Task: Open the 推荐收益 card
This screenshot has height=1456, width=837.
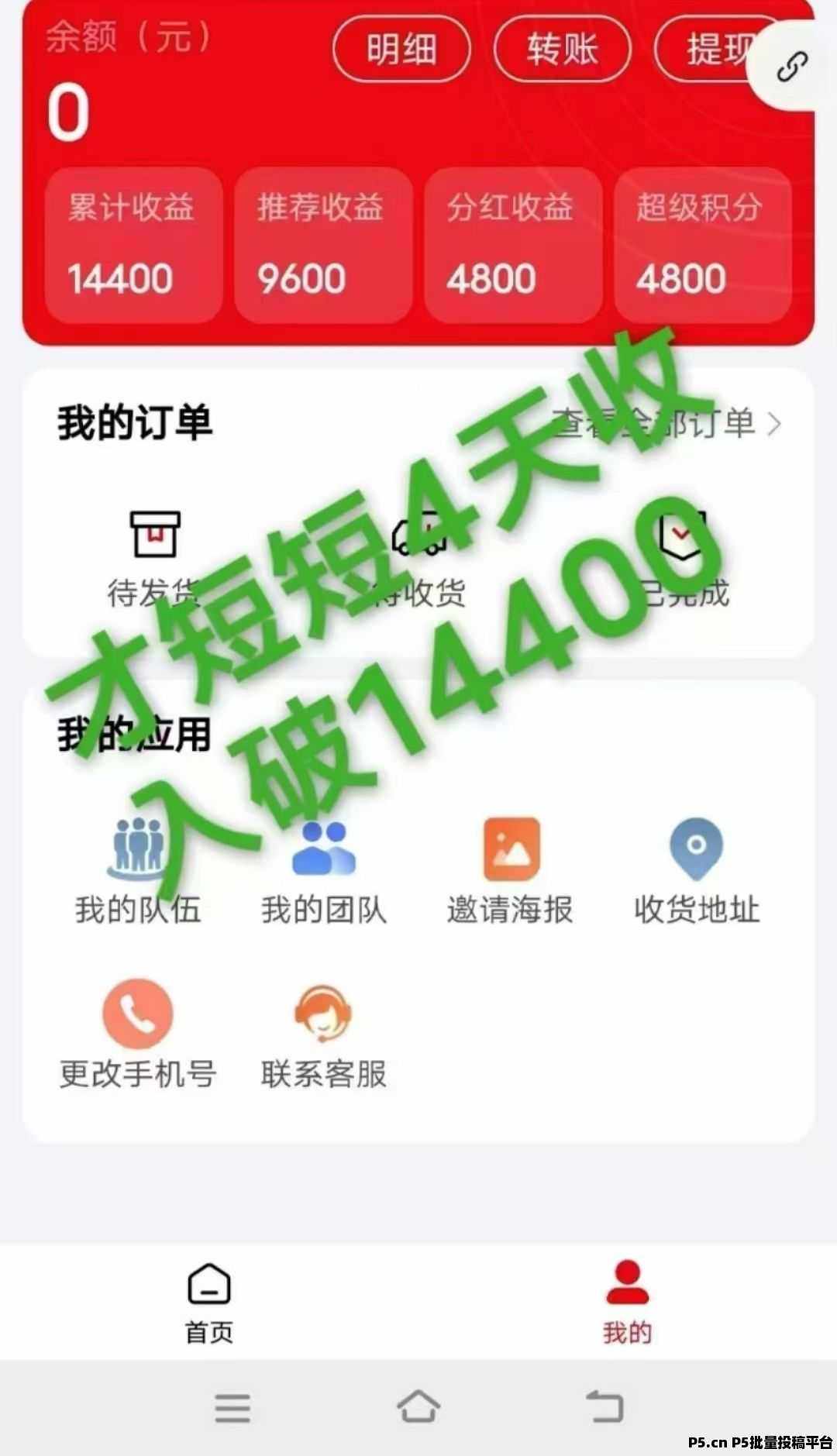Action: (322, 245)
